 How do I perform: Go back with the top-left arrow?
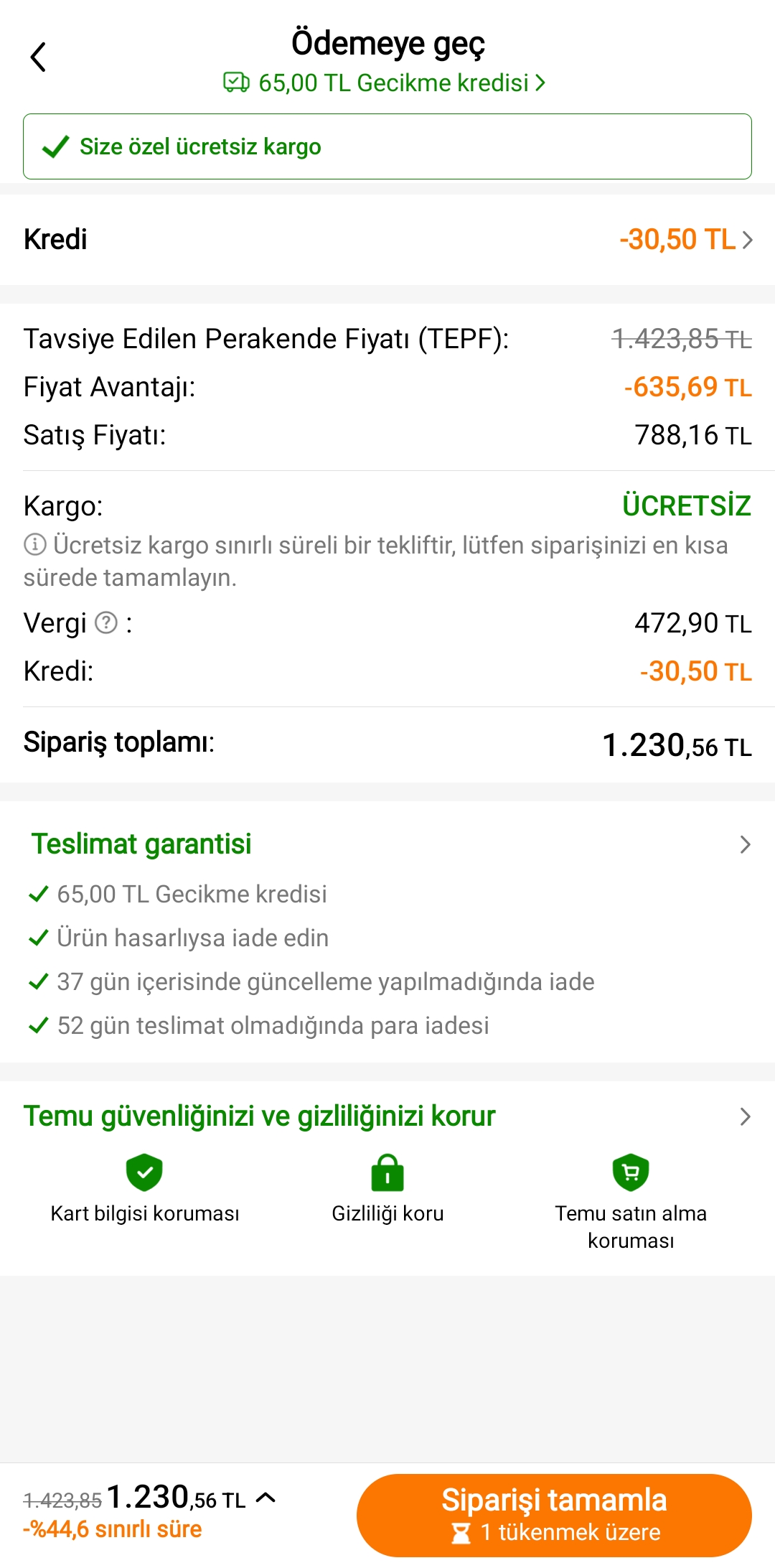tap(39, 57)
